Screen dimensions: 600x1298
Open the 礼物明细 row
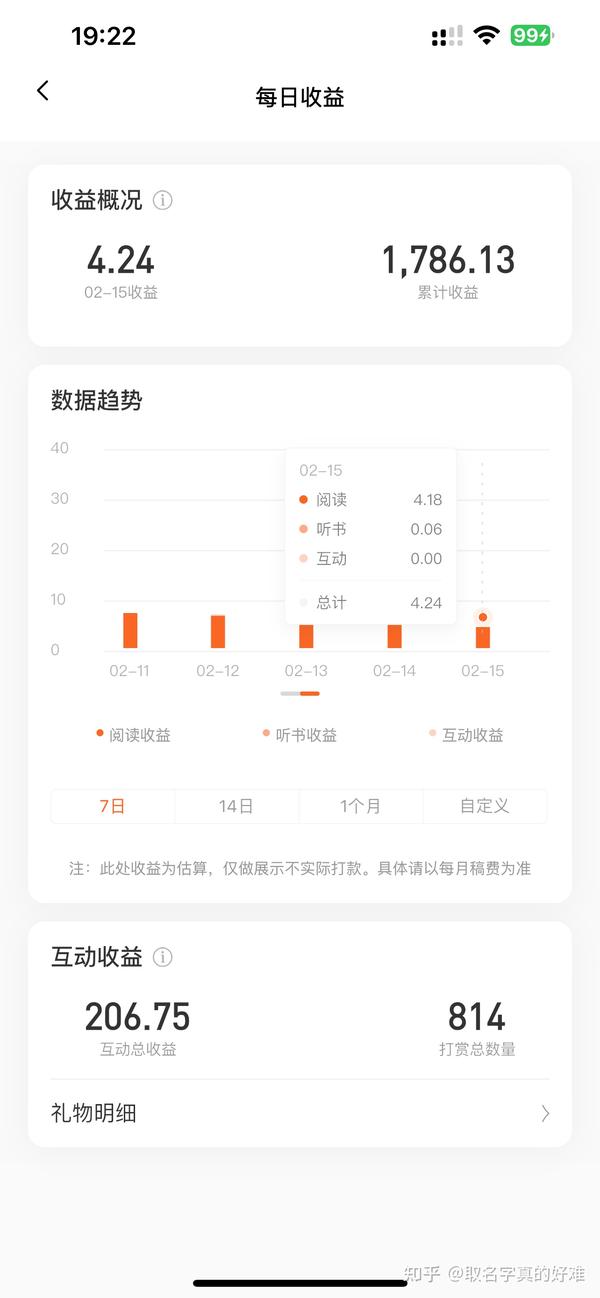pos(299,1113)
